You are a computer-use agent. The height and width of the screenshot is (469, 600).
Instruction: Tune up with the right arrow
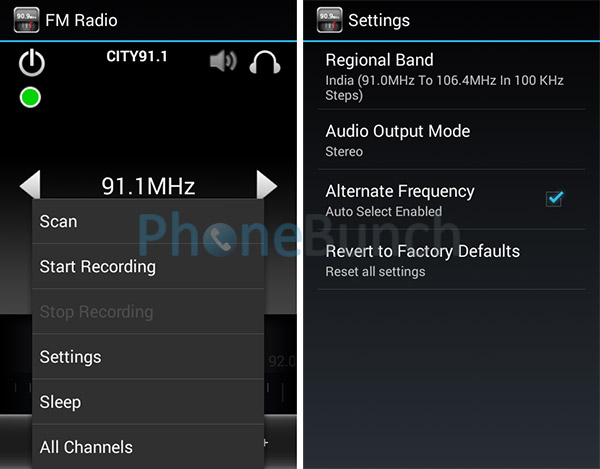266,185
